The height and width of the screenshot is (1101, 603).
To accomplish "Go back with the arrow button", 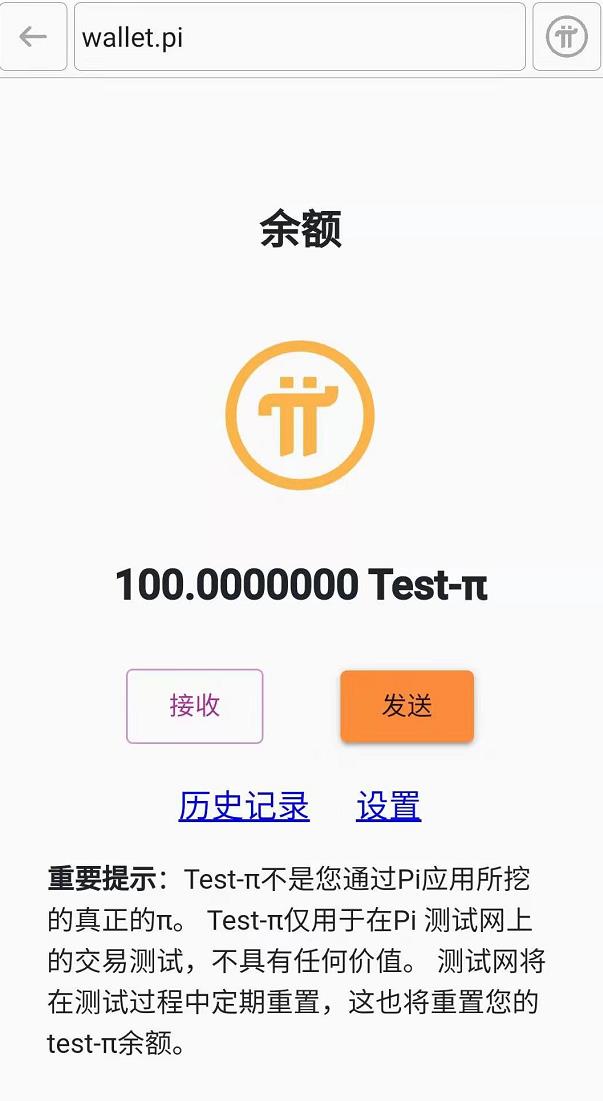I will click(33, 37).
